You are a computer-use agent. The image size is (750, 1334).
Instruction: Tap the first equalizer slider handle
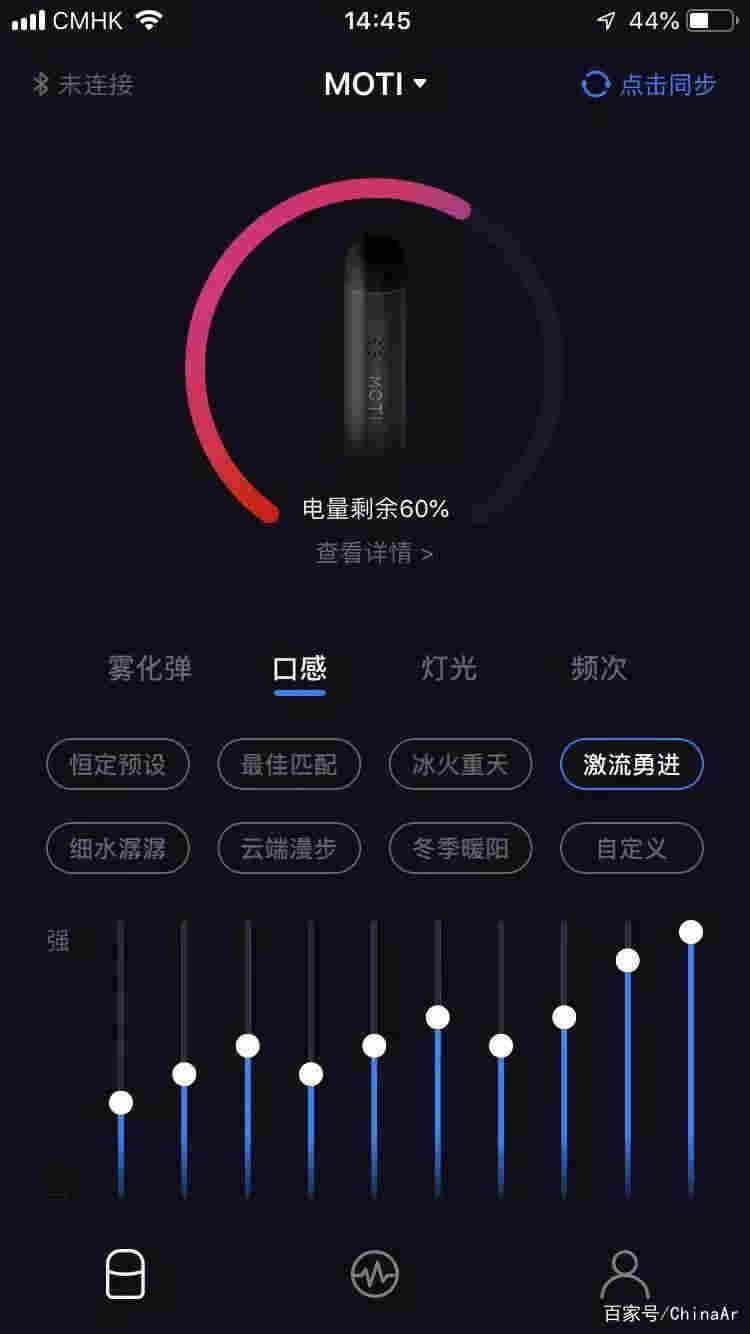(x=121, y=1103)
